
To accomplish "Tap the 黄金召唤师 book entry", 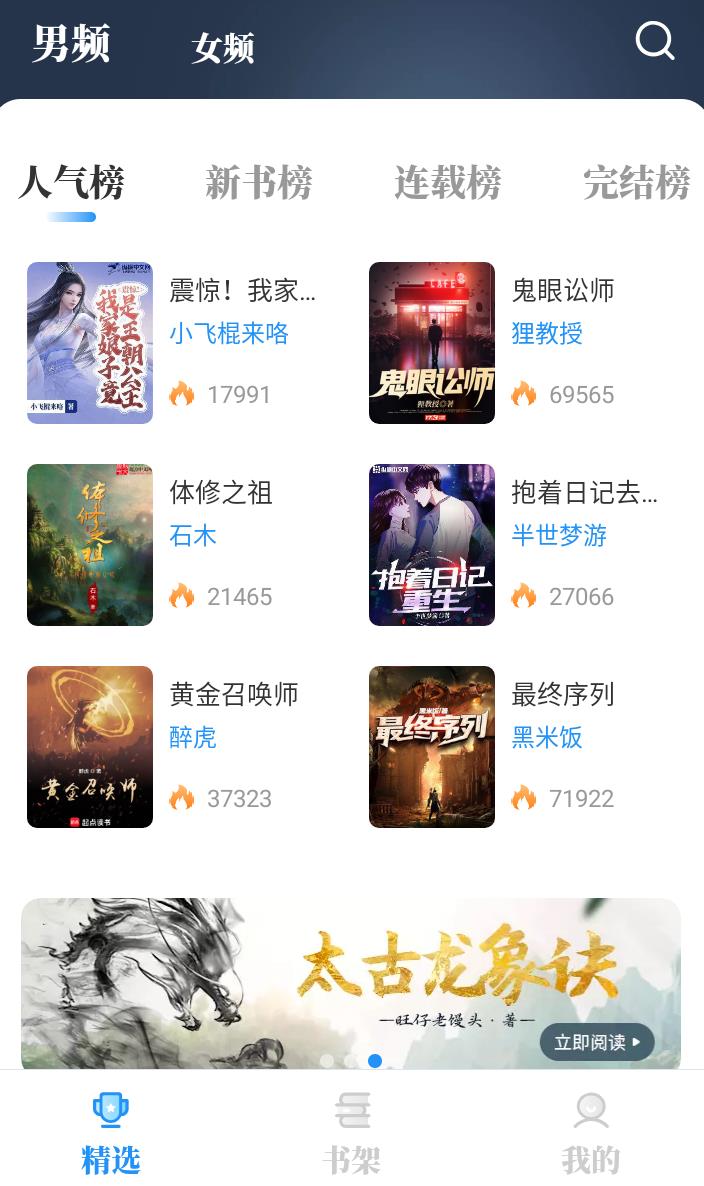I will tap(90, 747).
